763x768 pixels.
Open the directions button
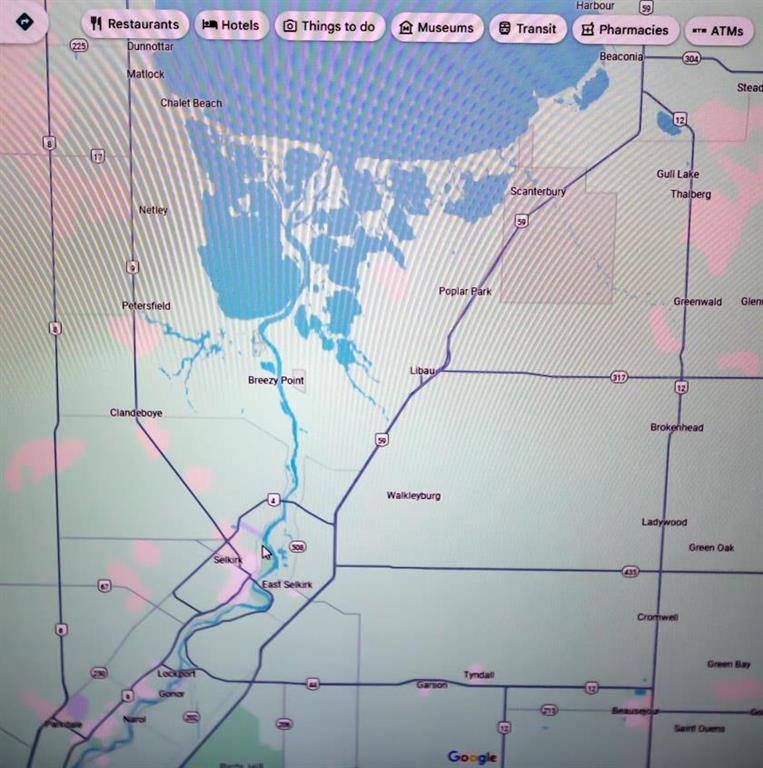coord(25,22)
